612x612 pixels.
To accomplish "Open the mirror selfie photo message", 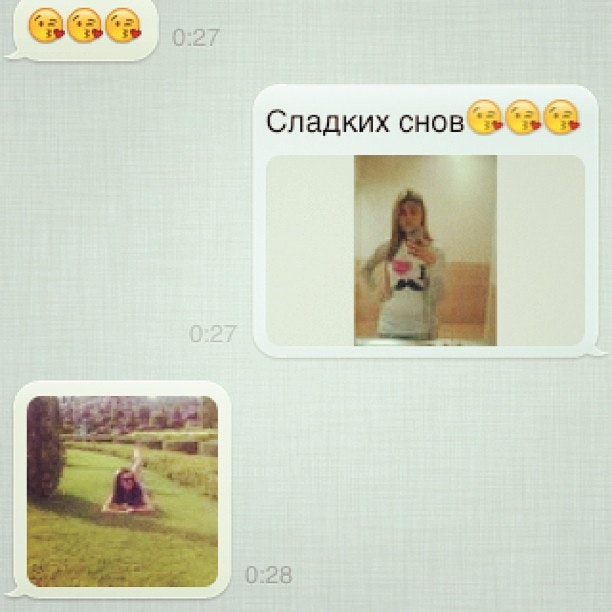I will click(x=425, y=250).
